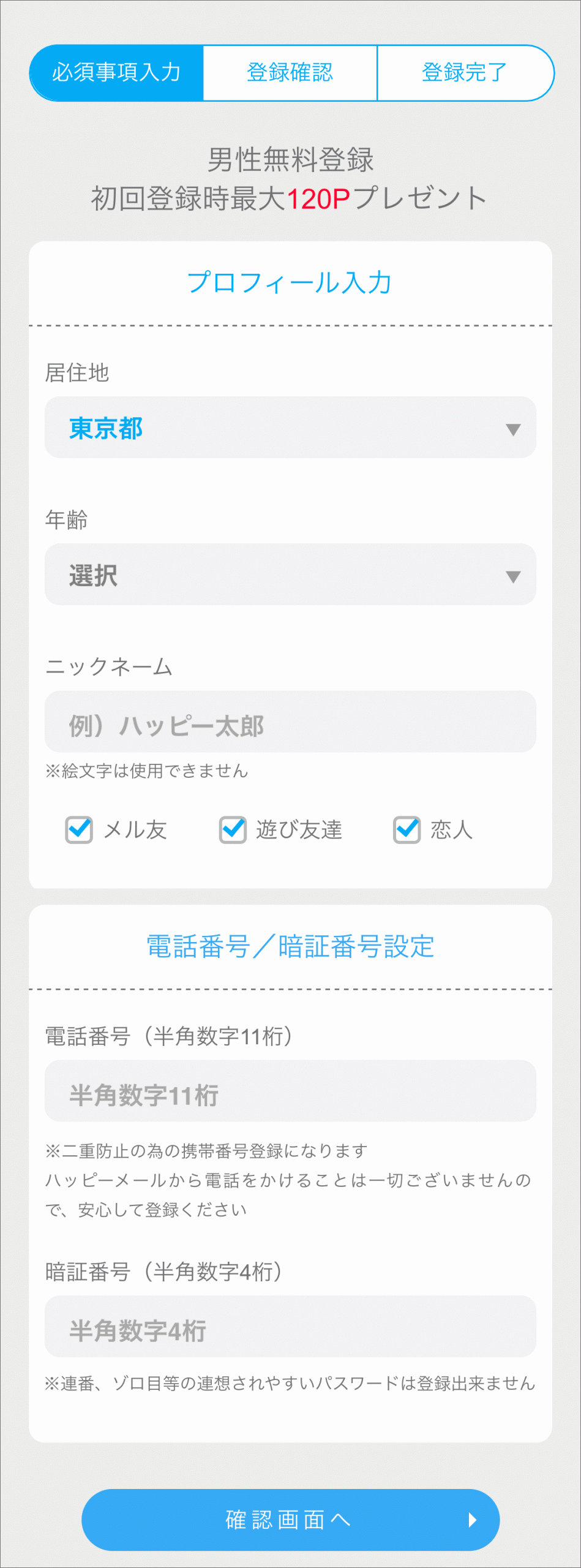Click the 電話番号／暗証番号設定 heading
Viewport: 581px width, 1568px height.
pyautogui.click(x=290, y=946)
